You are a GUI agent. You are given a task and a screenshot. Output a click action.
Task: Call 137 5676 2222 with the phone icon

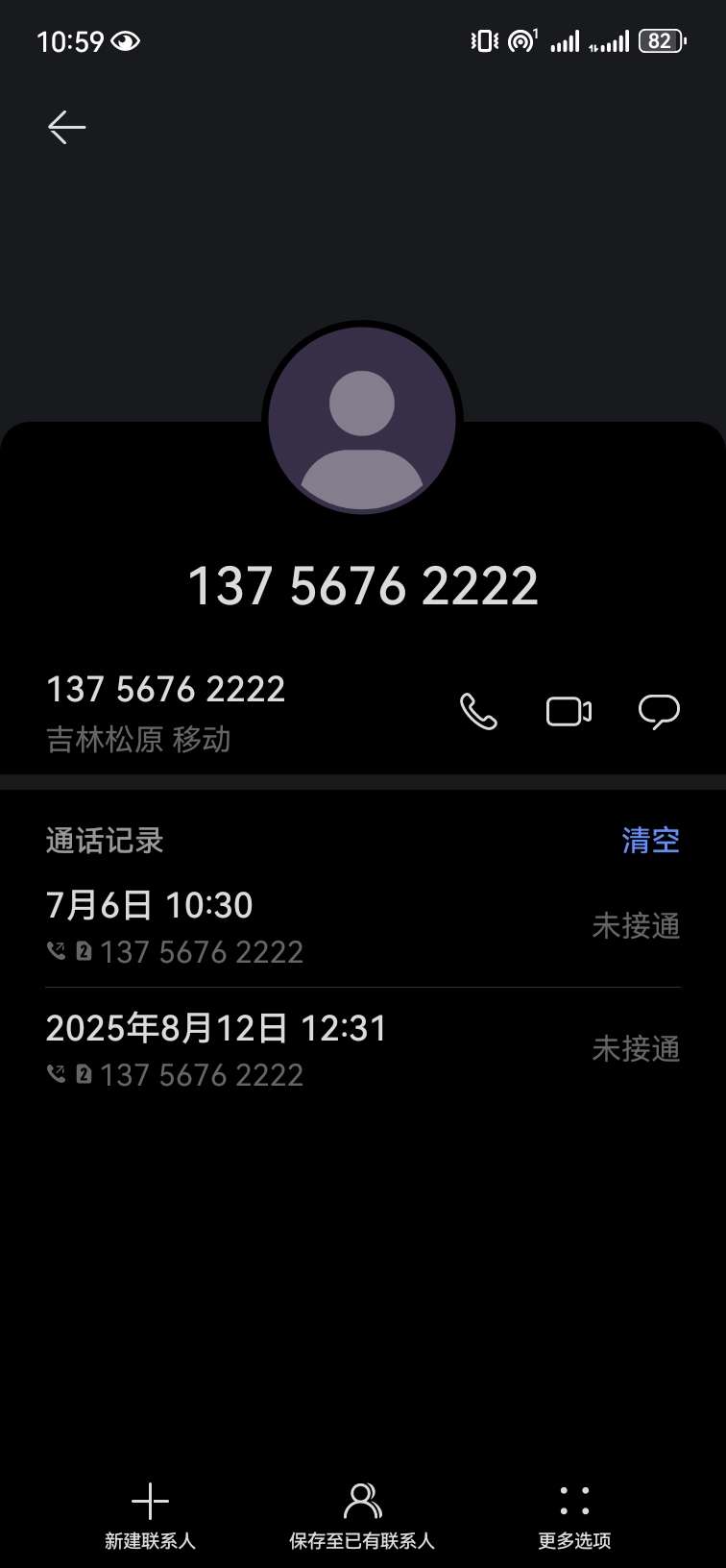[478, 712]
